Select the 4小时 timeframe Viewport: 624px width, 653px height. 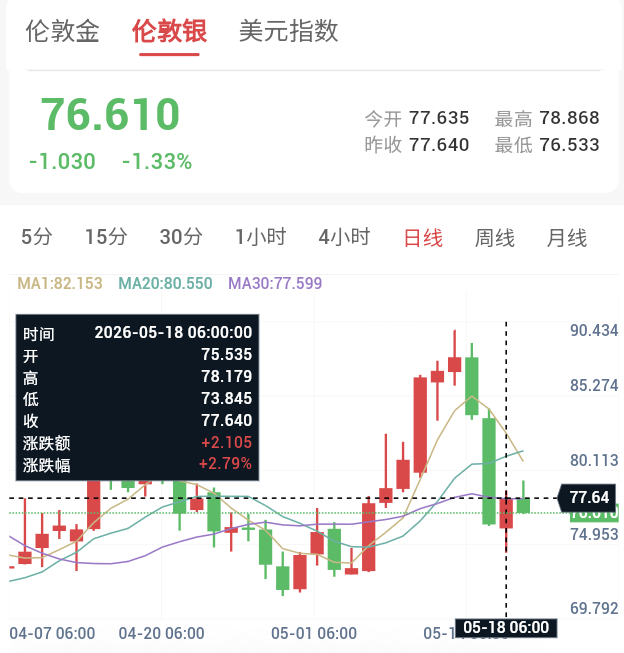tap(344, 237)
